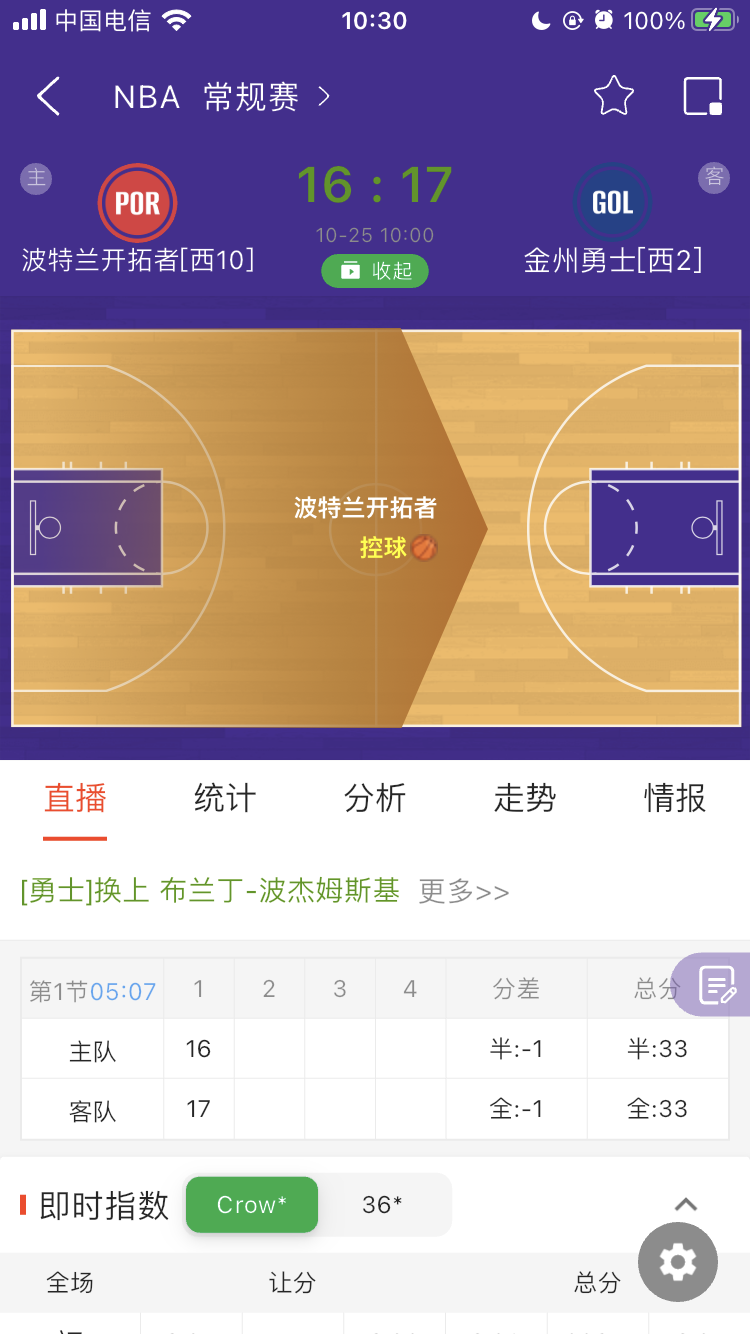Switch to the 统计 tab
This screenshot has width=750, height=1334.
pos(224,799)
